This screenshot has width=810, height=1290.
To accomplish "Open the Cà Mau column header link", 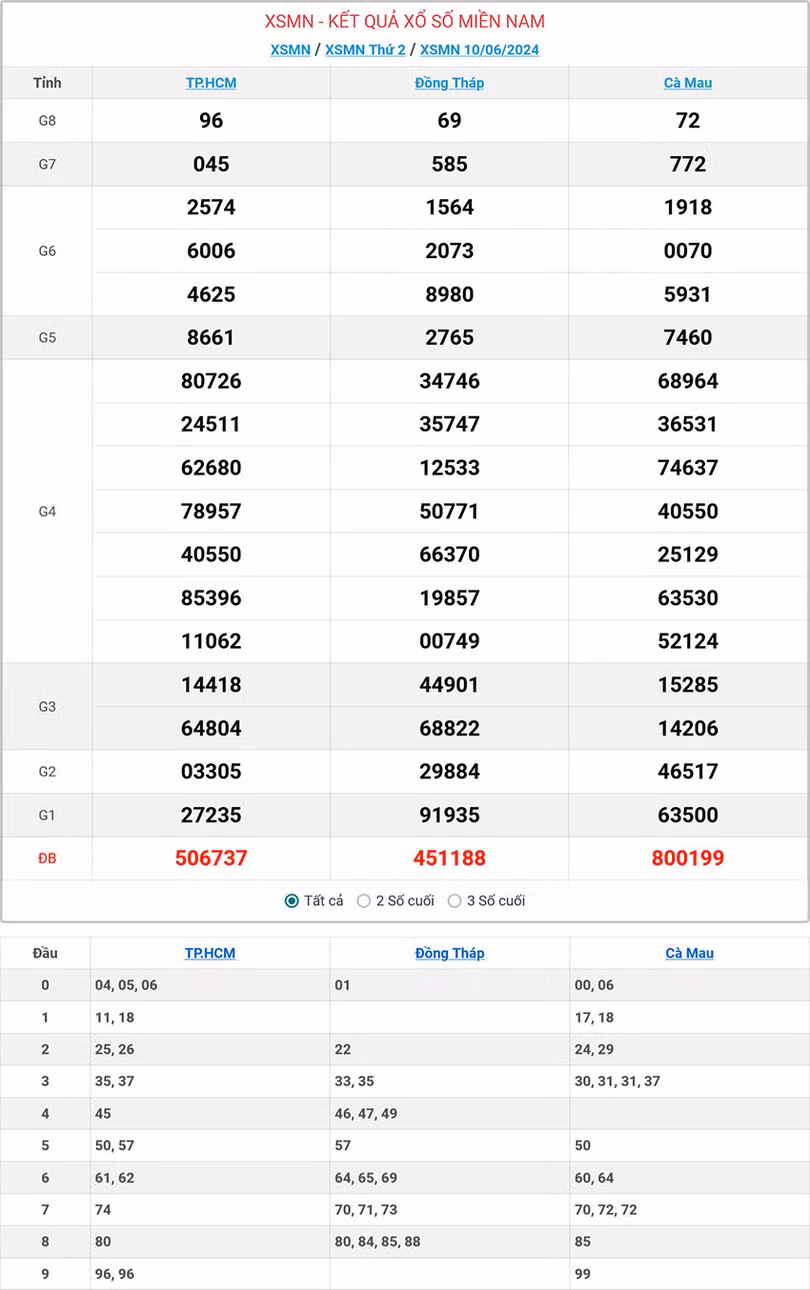I will [688, 83].
